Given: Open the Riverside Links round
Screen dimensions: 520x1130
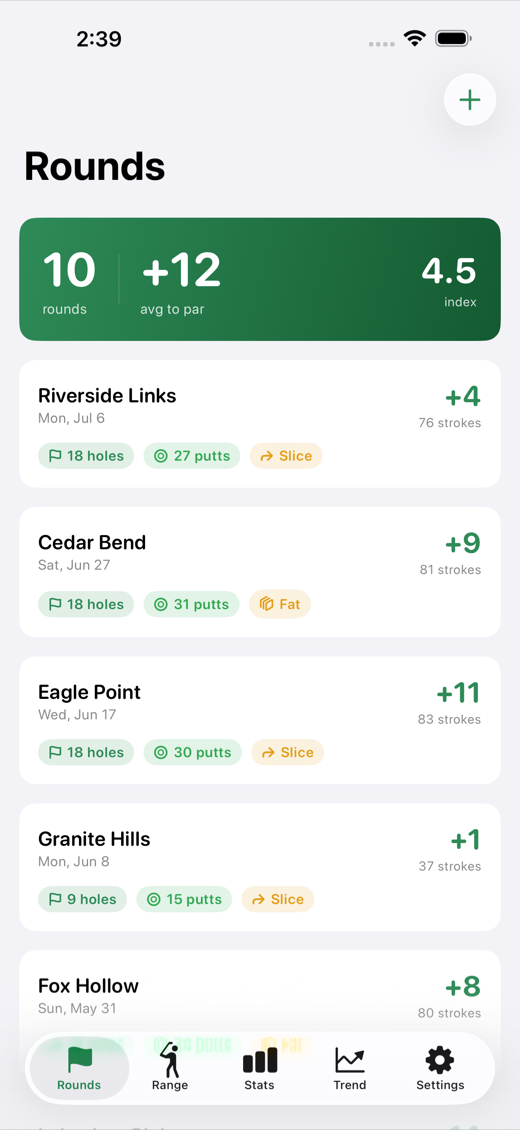Looking at the screenshot, I should [x=259, y=424].
